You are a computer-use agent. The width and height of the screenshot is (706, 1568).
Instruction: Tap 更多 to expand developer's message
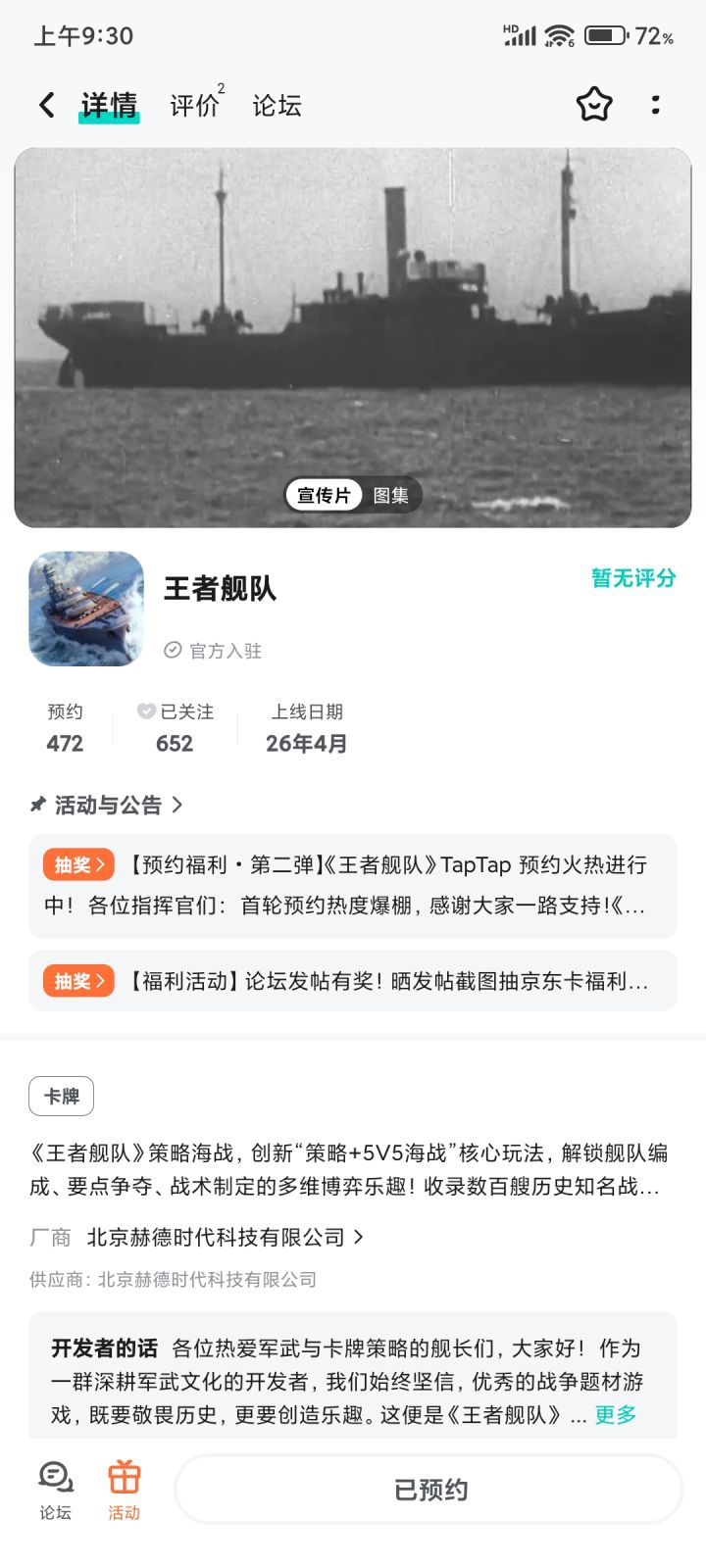(x=613, y=1414)
